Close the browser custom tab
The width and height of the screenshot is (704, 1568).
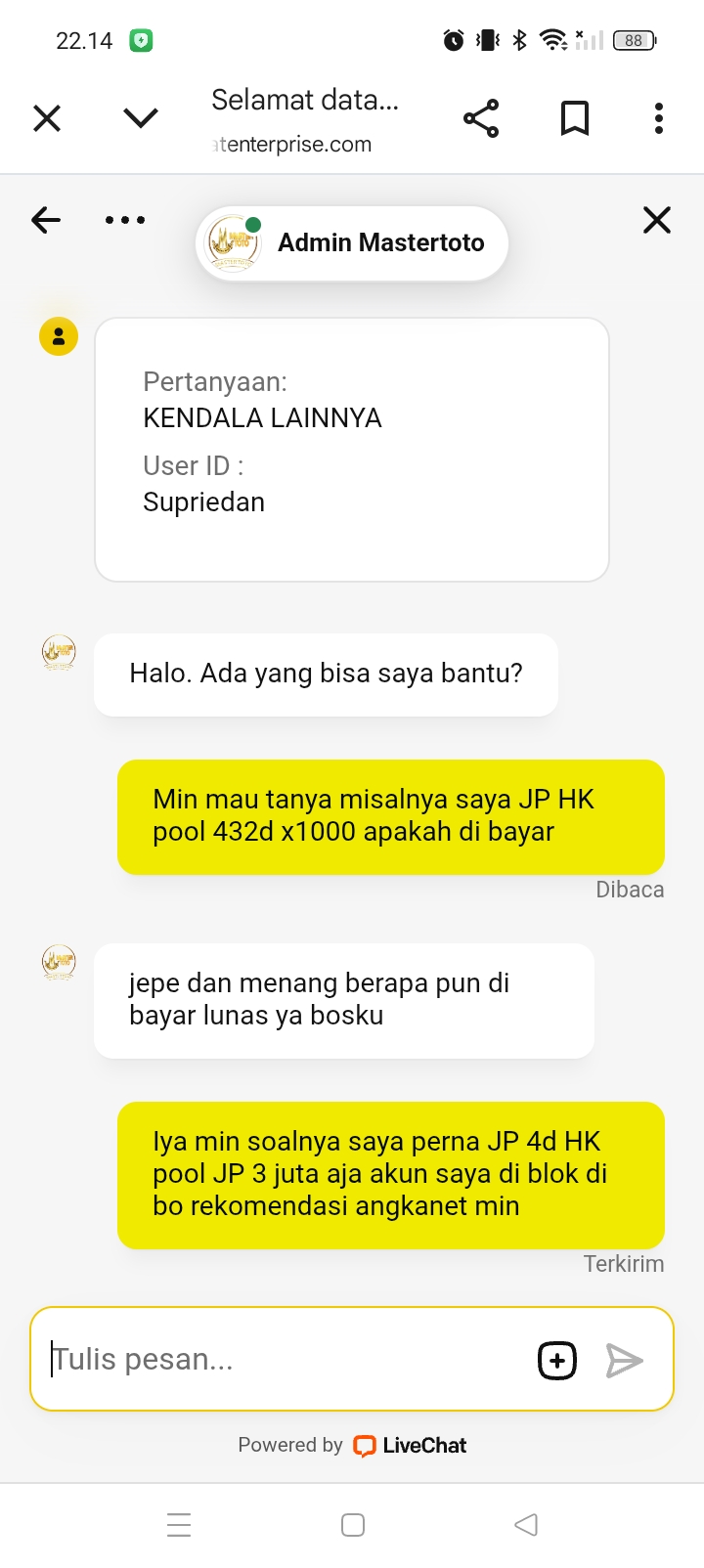coord(47,118)
